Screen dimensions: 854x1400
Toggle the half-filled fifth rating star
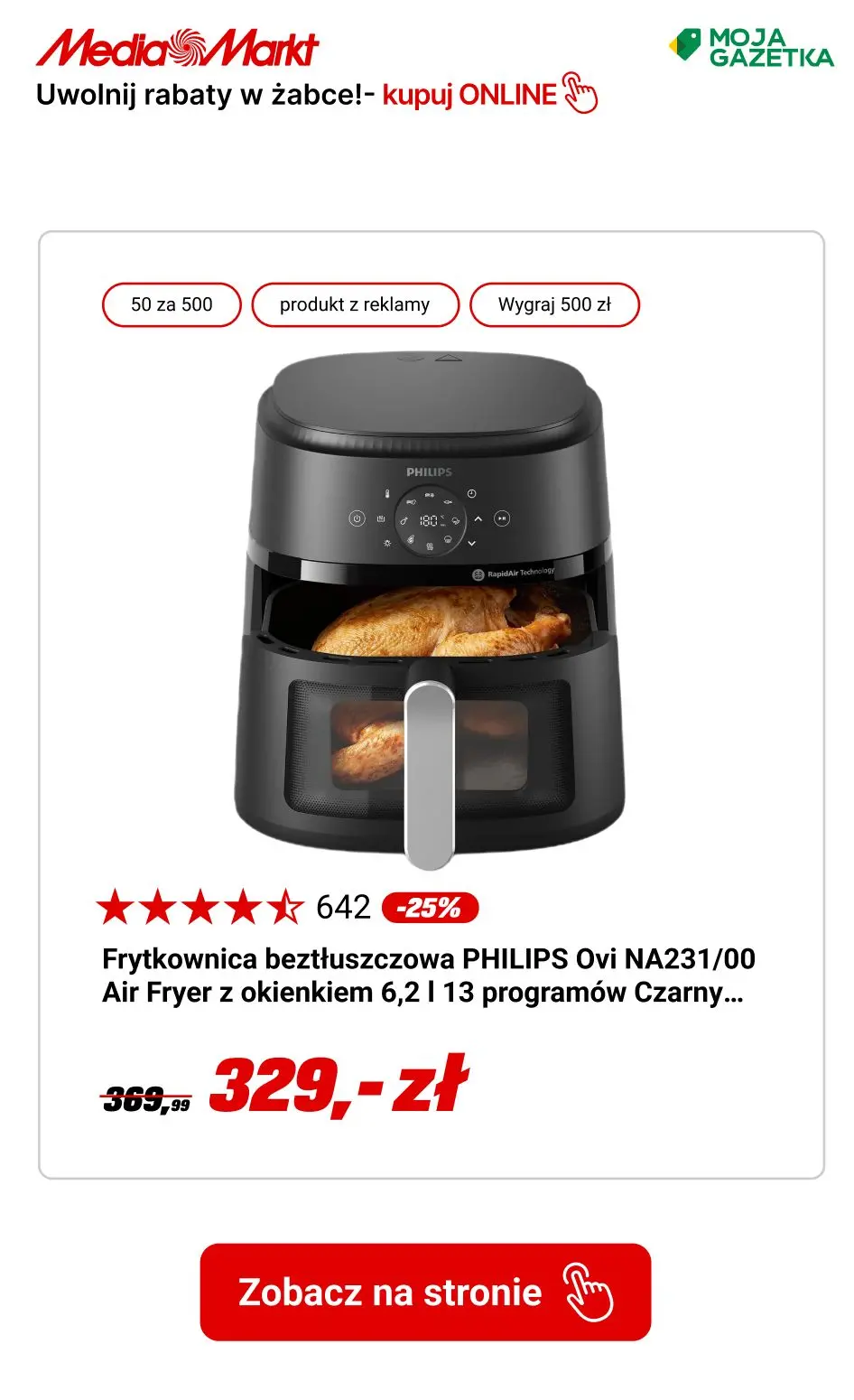(287, 906)
